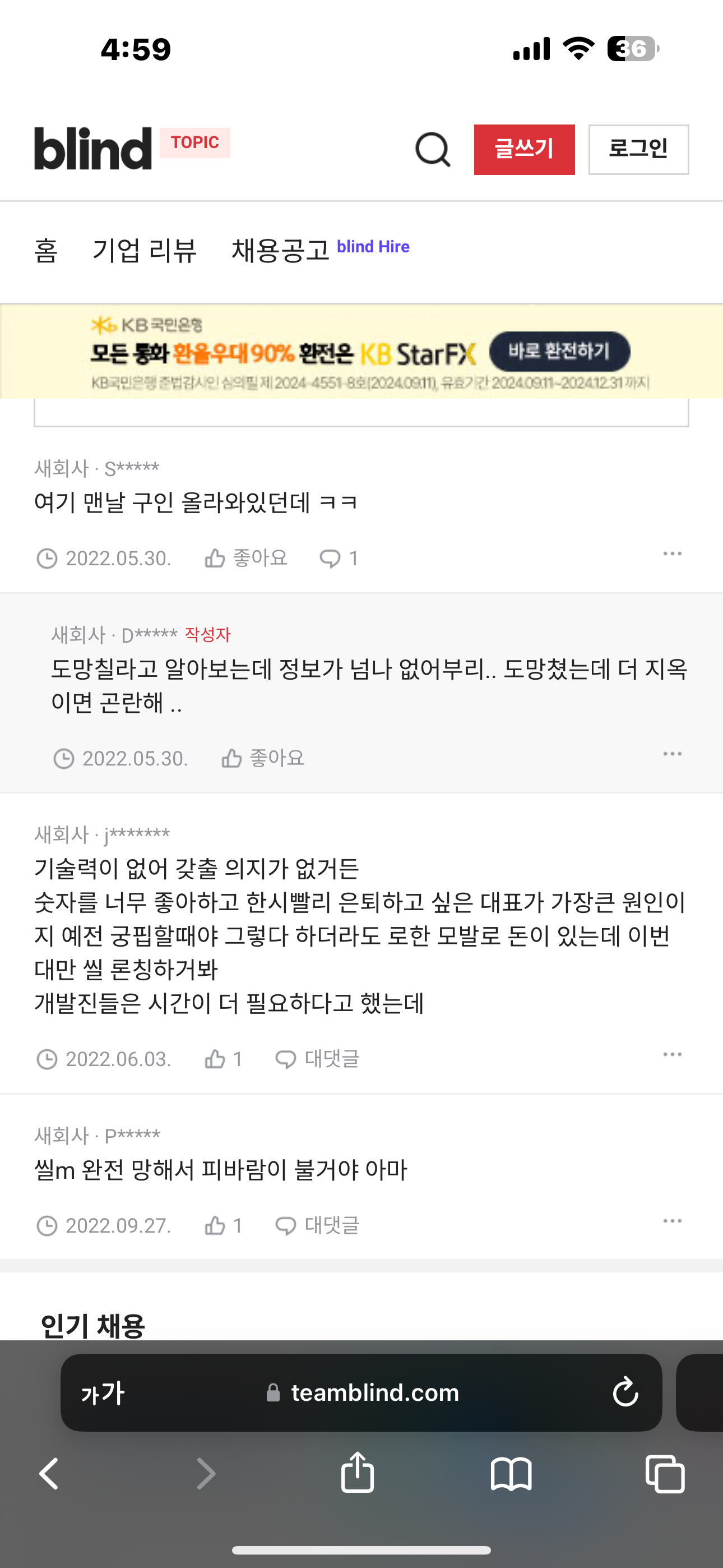Open more options for P***** comment
The height and width of the screenshot is (1568, 723).
672,1221
